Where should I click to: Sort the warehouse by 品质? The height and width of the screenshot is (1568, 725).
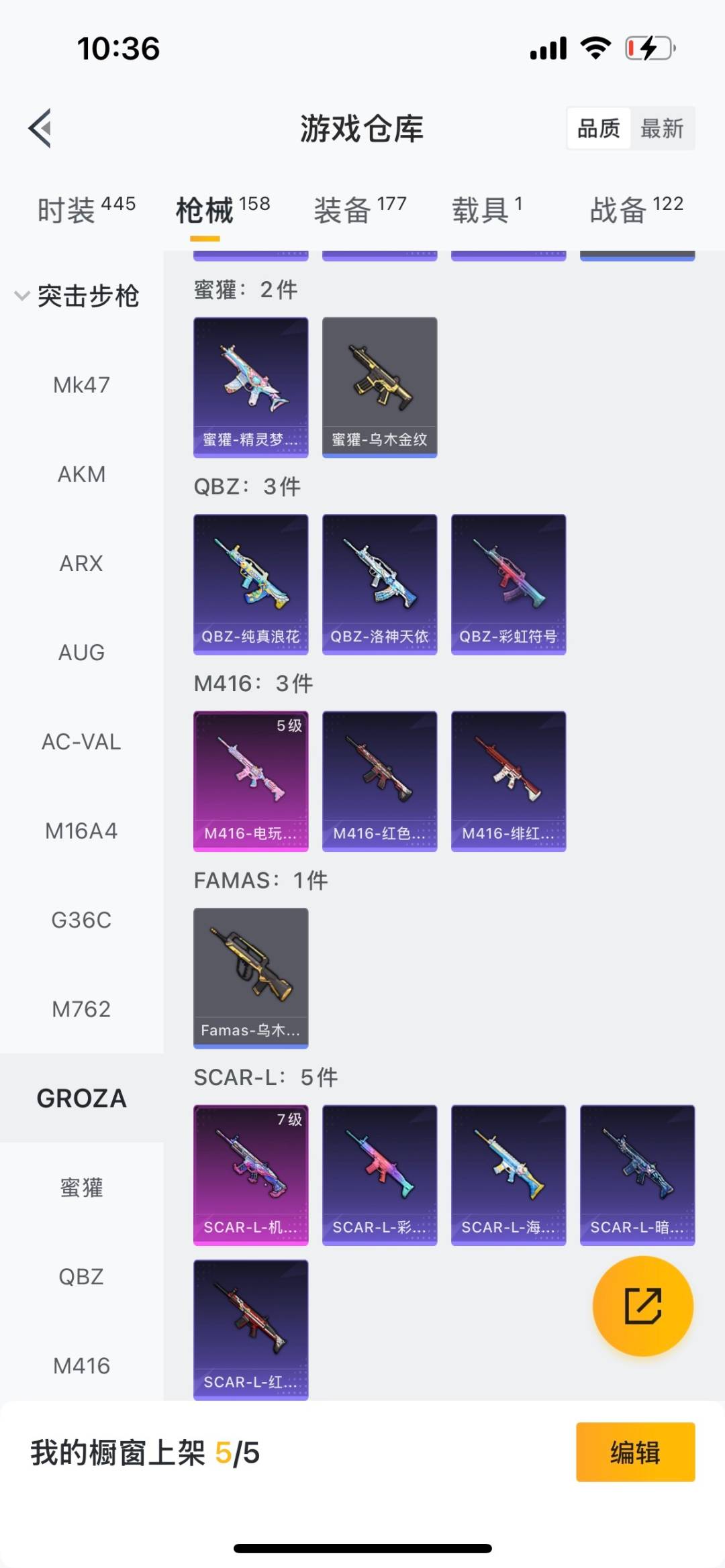(599, 128)
